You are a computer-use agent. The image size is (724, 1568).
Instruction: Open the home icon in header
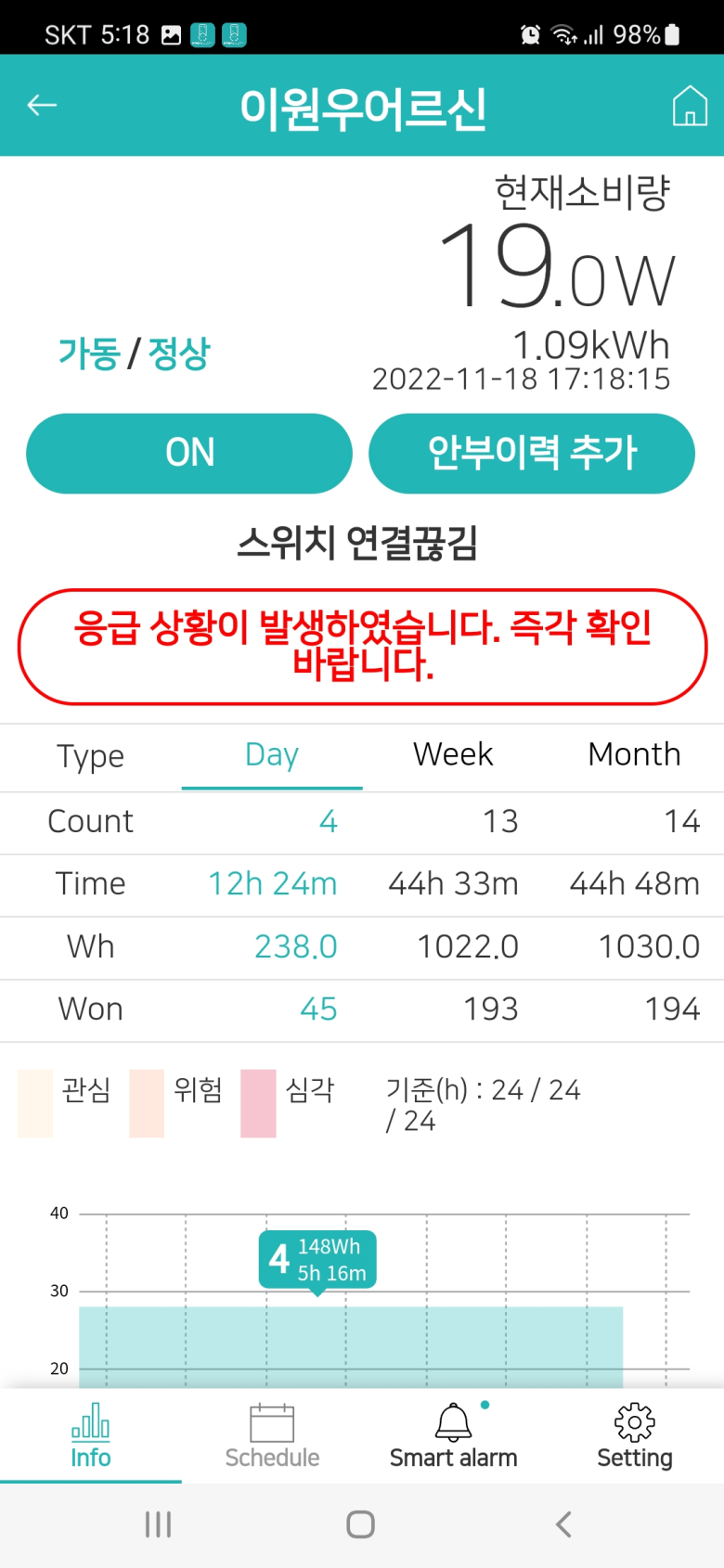[x=689, y=105]
